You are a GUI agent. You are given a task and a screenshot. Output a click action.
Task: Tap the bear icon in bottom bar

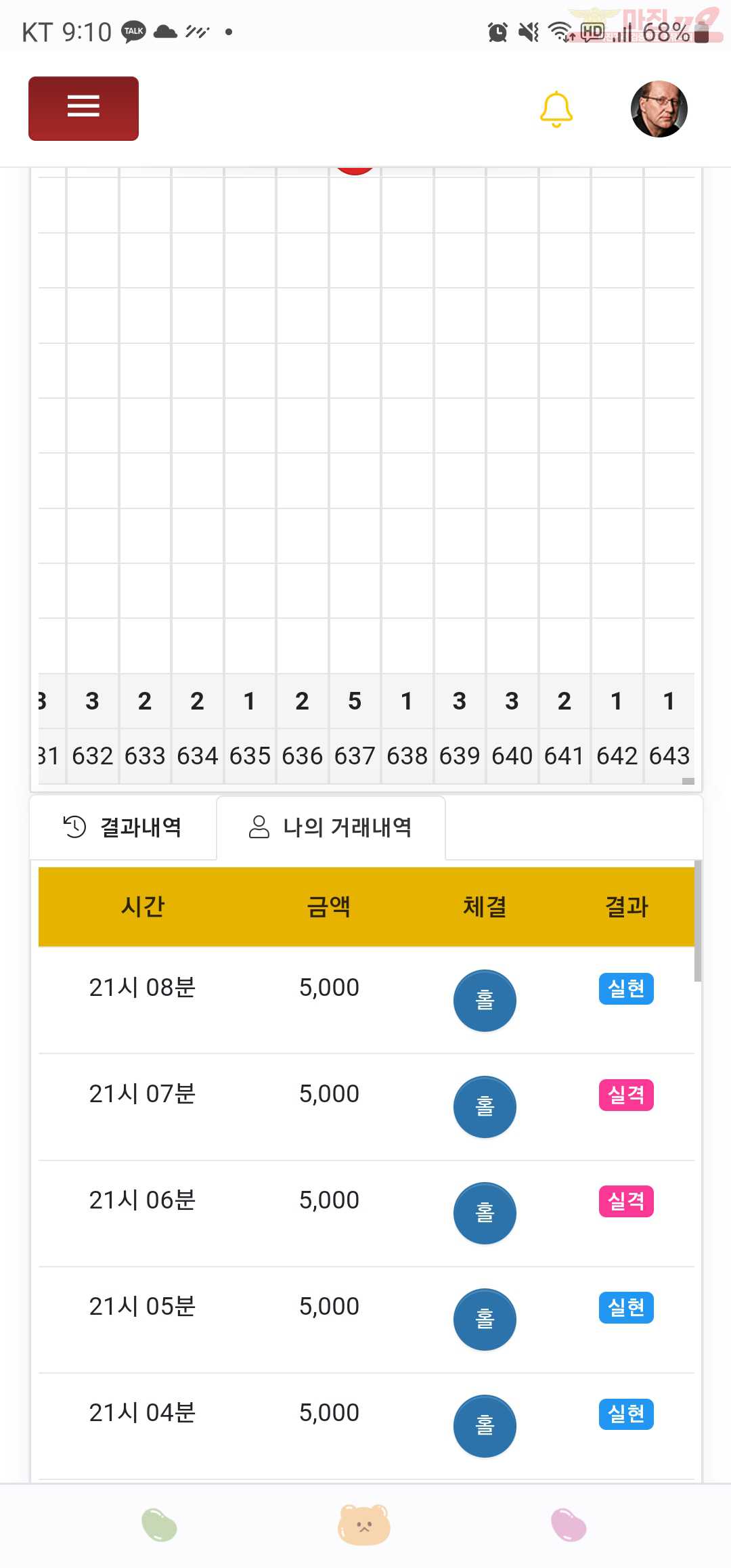click(364, 1525)
